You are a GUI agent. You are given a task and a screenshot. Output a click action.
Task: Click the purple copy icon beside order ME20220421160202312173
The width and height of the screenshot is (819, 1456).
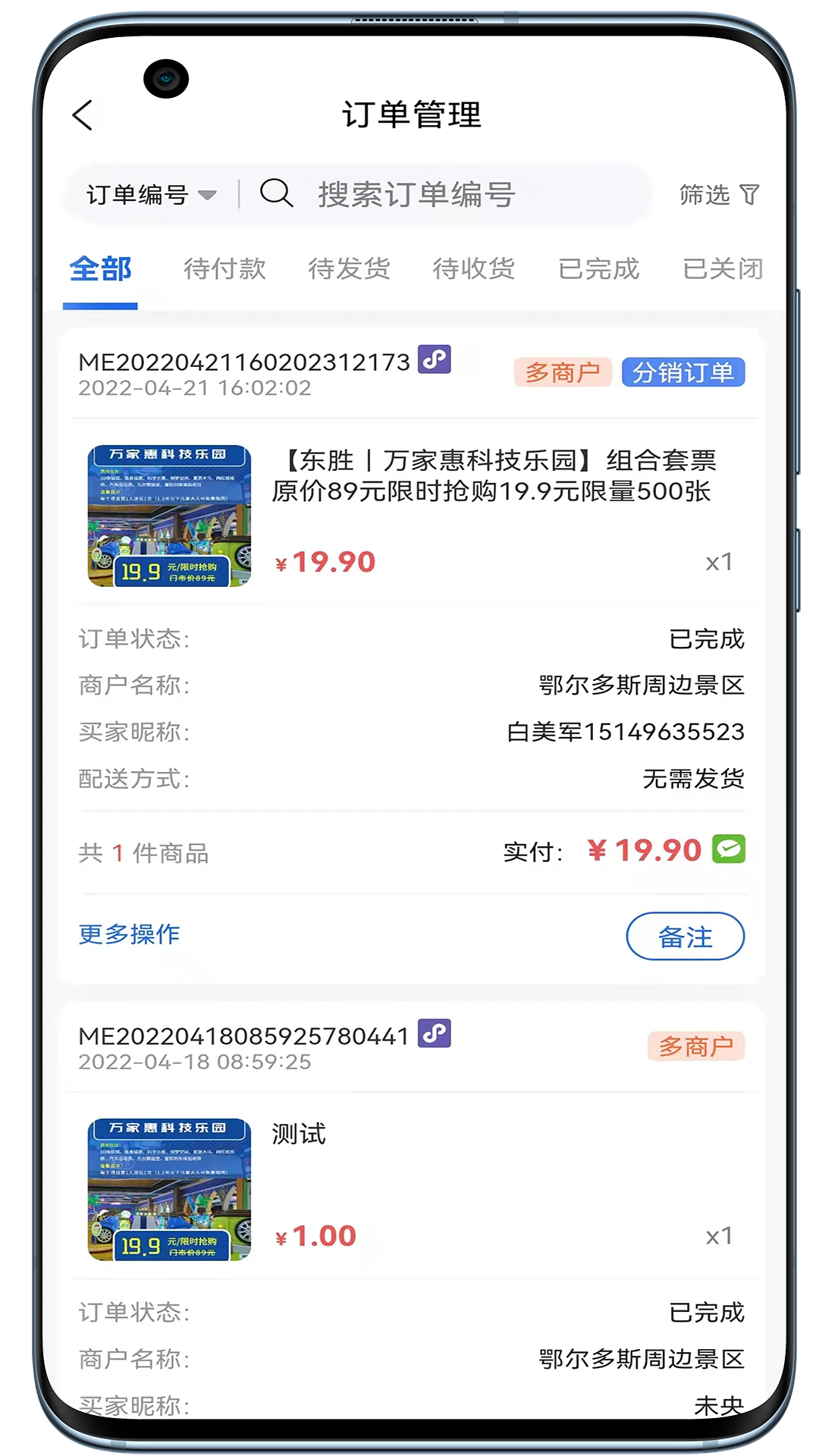(x=433, y=359)
